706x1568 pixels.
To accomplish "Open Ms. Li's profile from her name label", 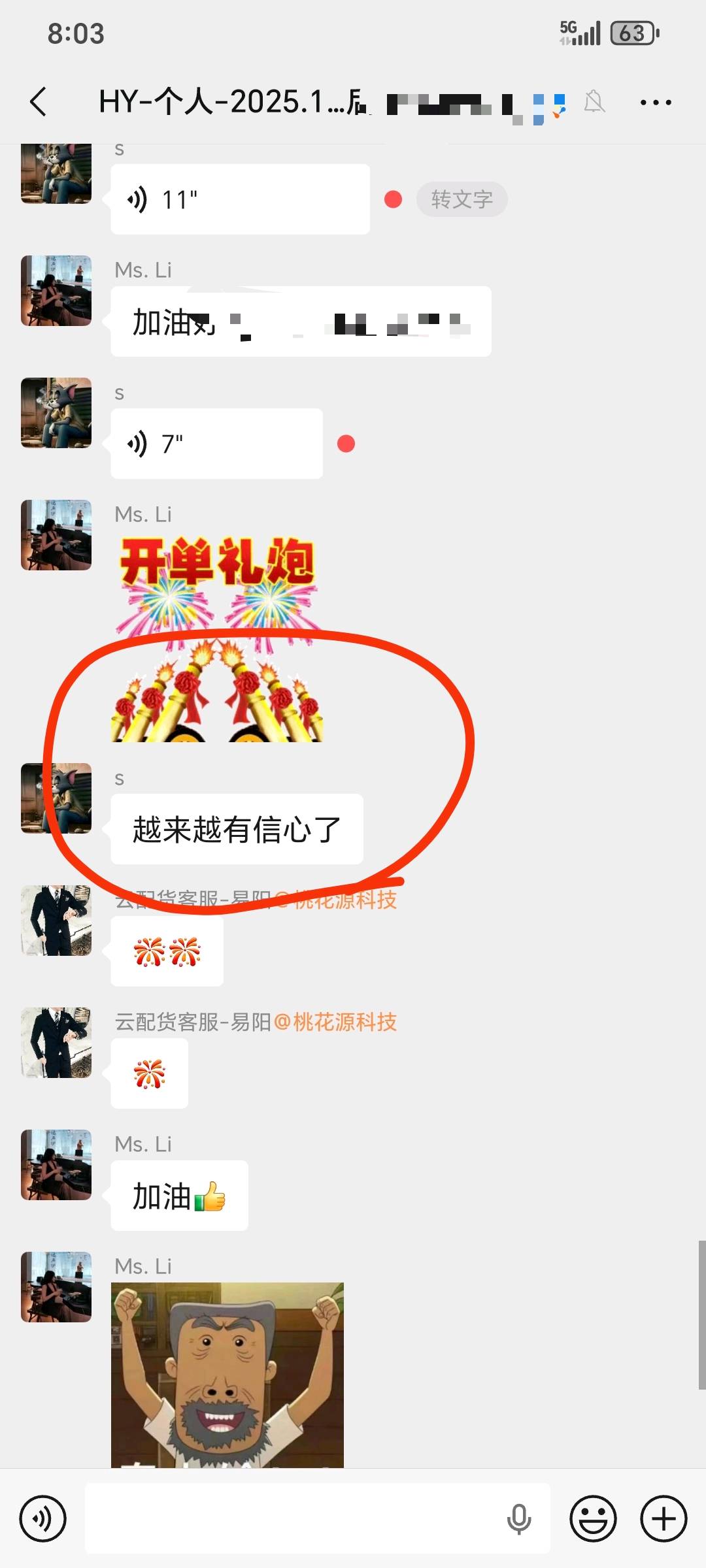I will coord(144,270).
